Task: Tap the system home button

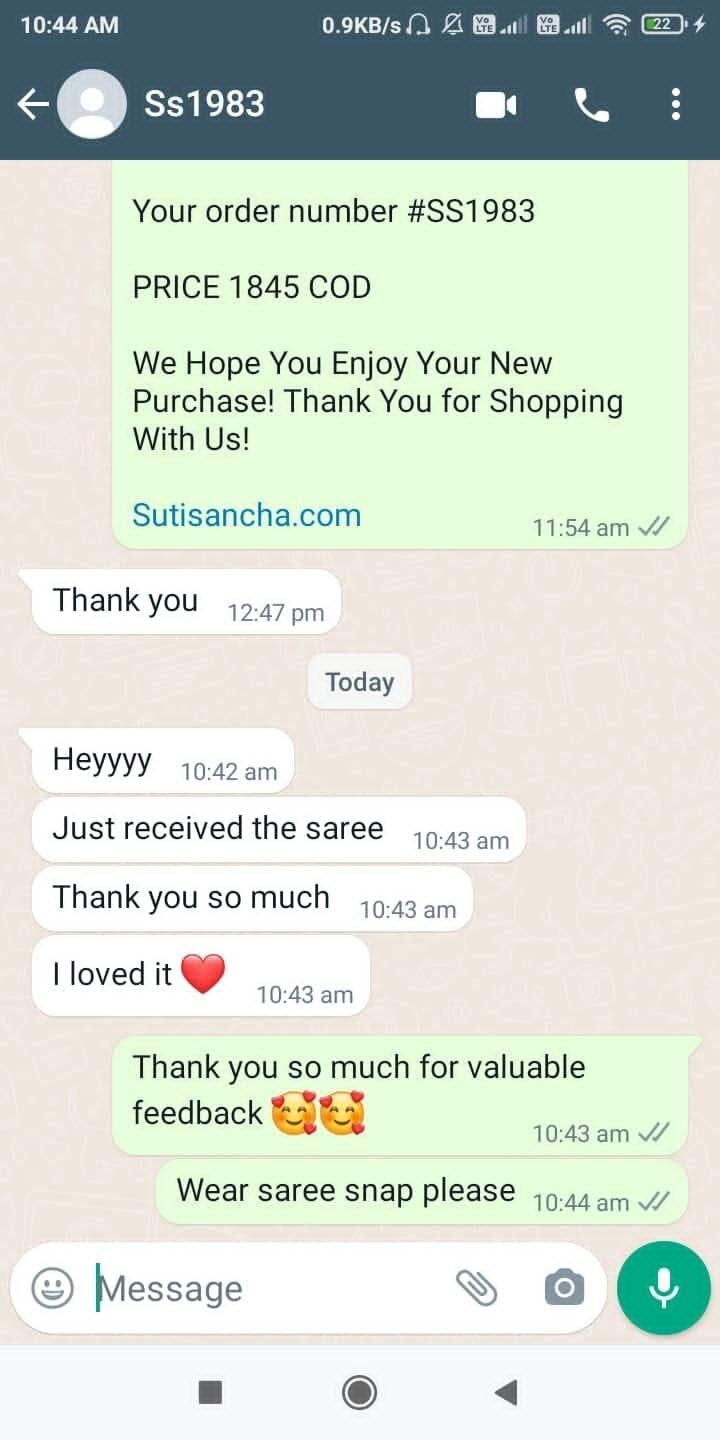Action: (359, 1392)
